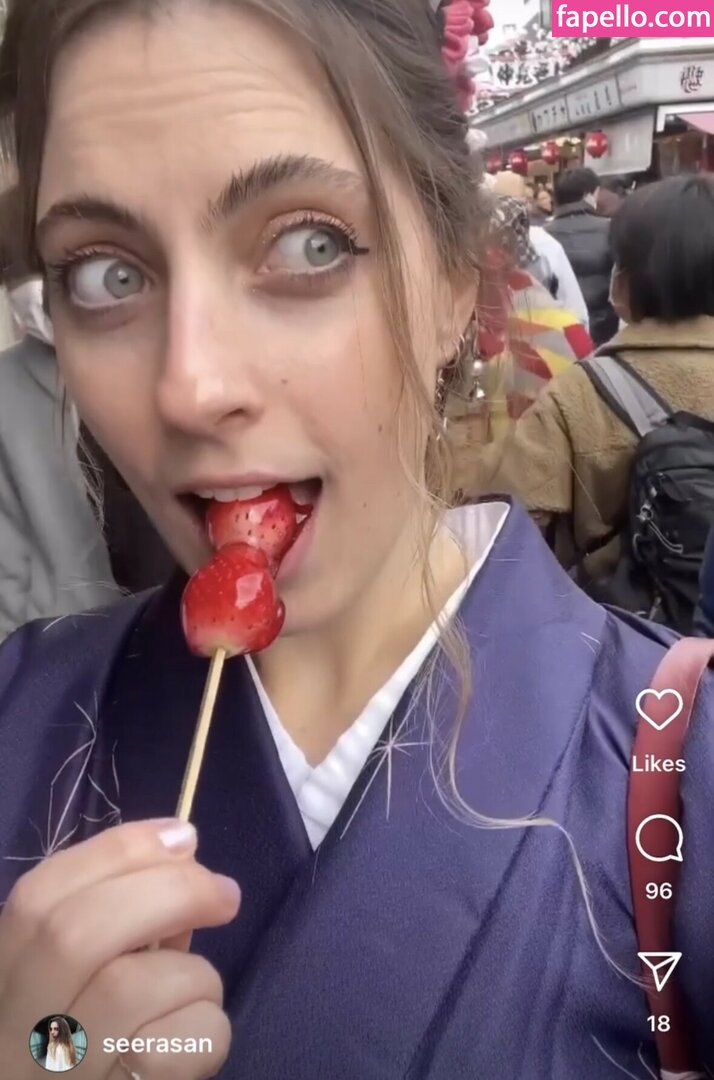Open seerasan's profile picture

[x=58, y=1043]
